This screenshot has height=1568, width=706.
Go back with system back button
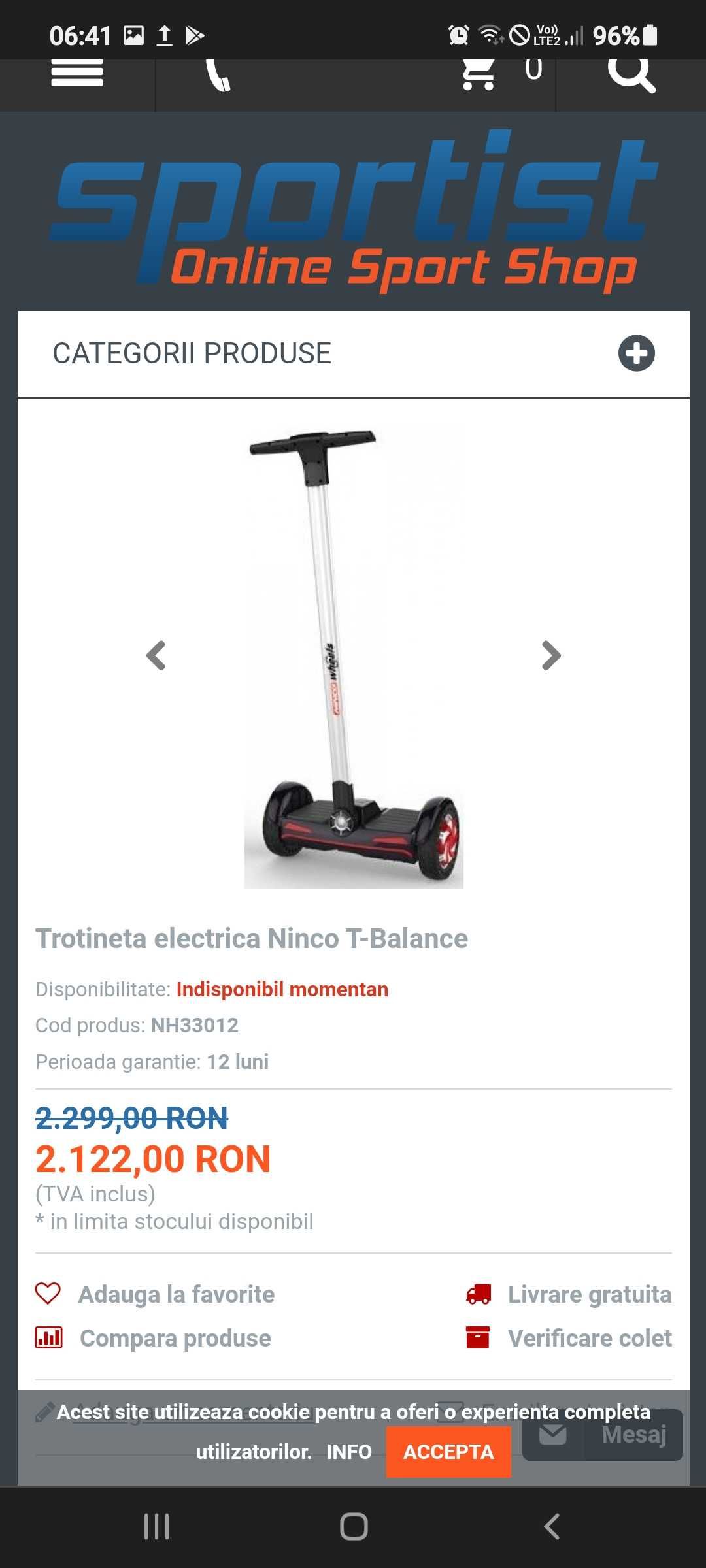click(x=552, y=1527)
